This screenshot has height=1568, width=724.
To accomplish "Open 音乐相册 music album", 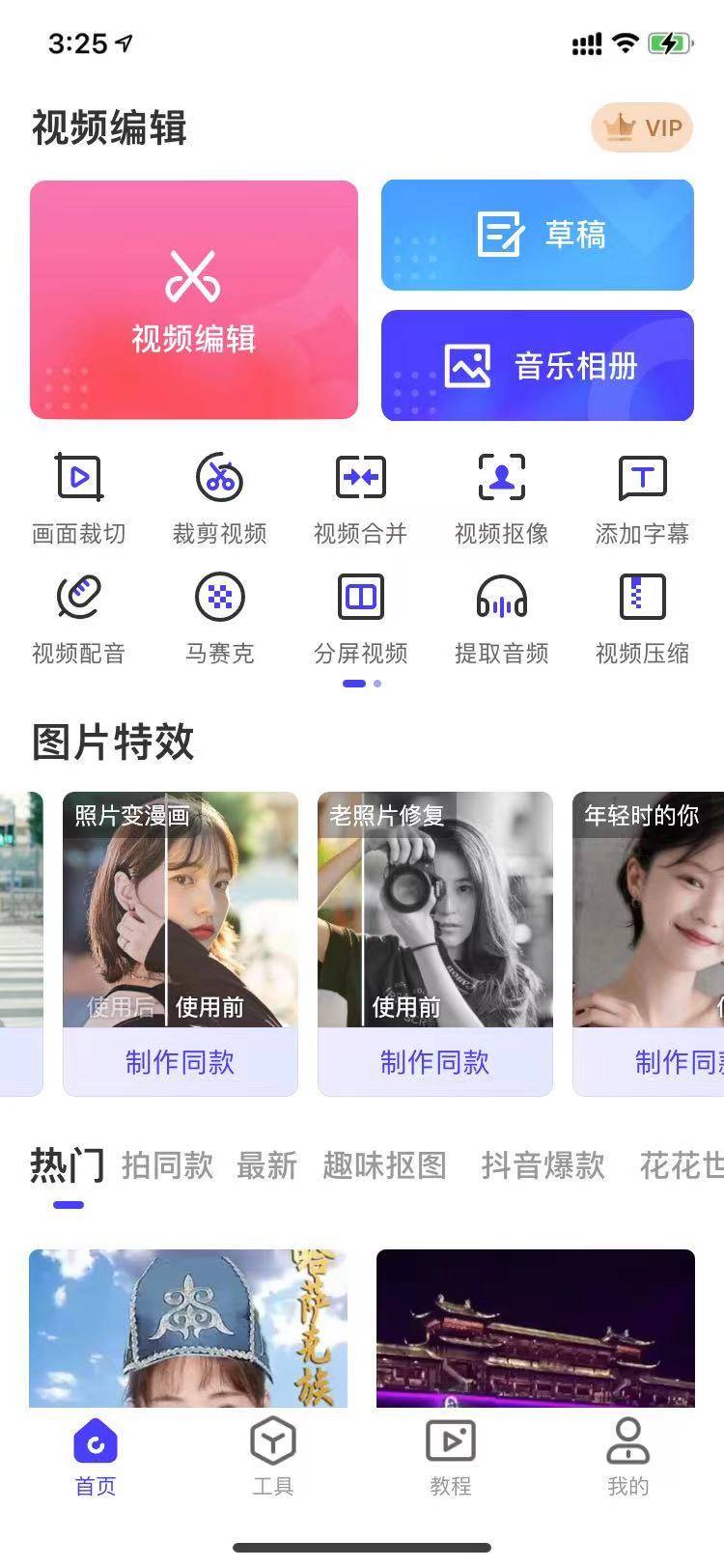I will (537, 366).
